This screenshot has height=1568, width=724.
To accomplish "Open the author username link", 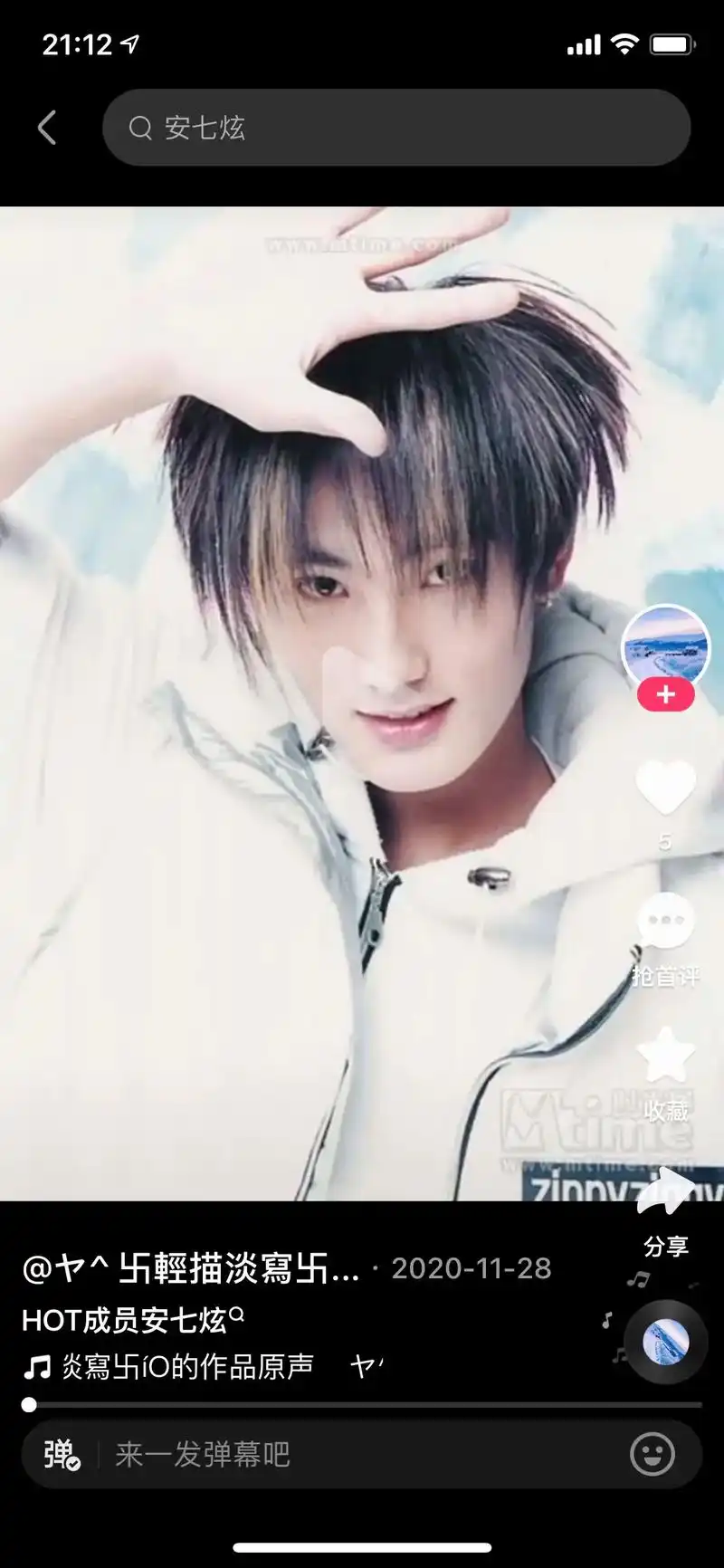I will tap(190, 1269).
